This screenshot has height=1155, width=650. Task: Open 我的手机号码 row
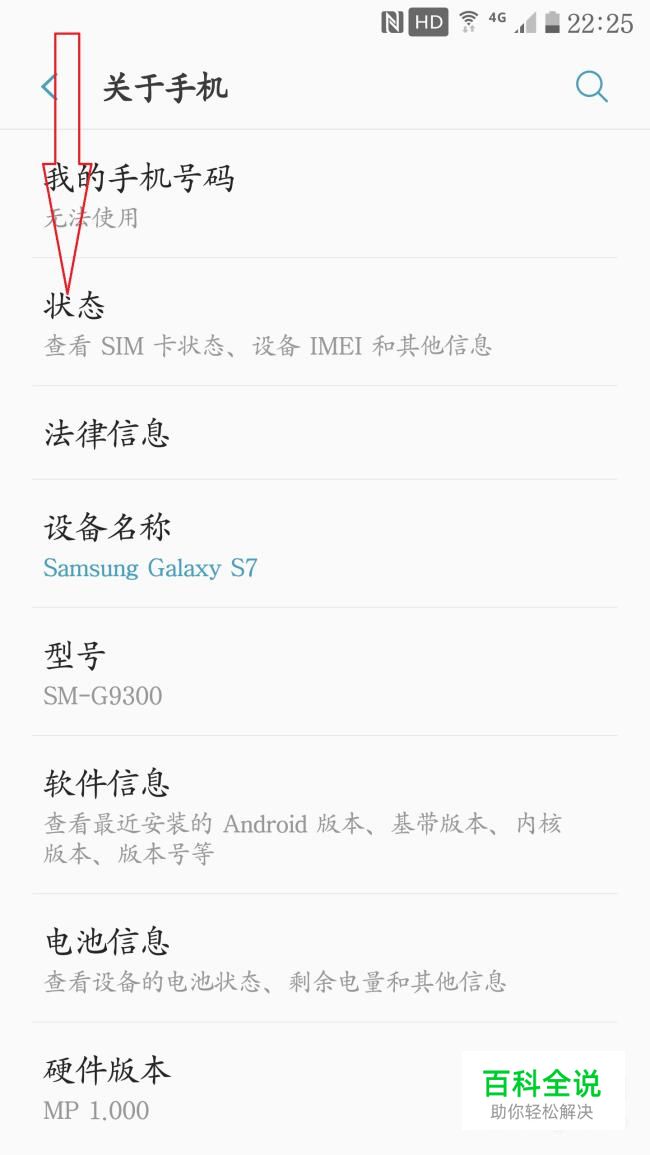coord(325,194)
